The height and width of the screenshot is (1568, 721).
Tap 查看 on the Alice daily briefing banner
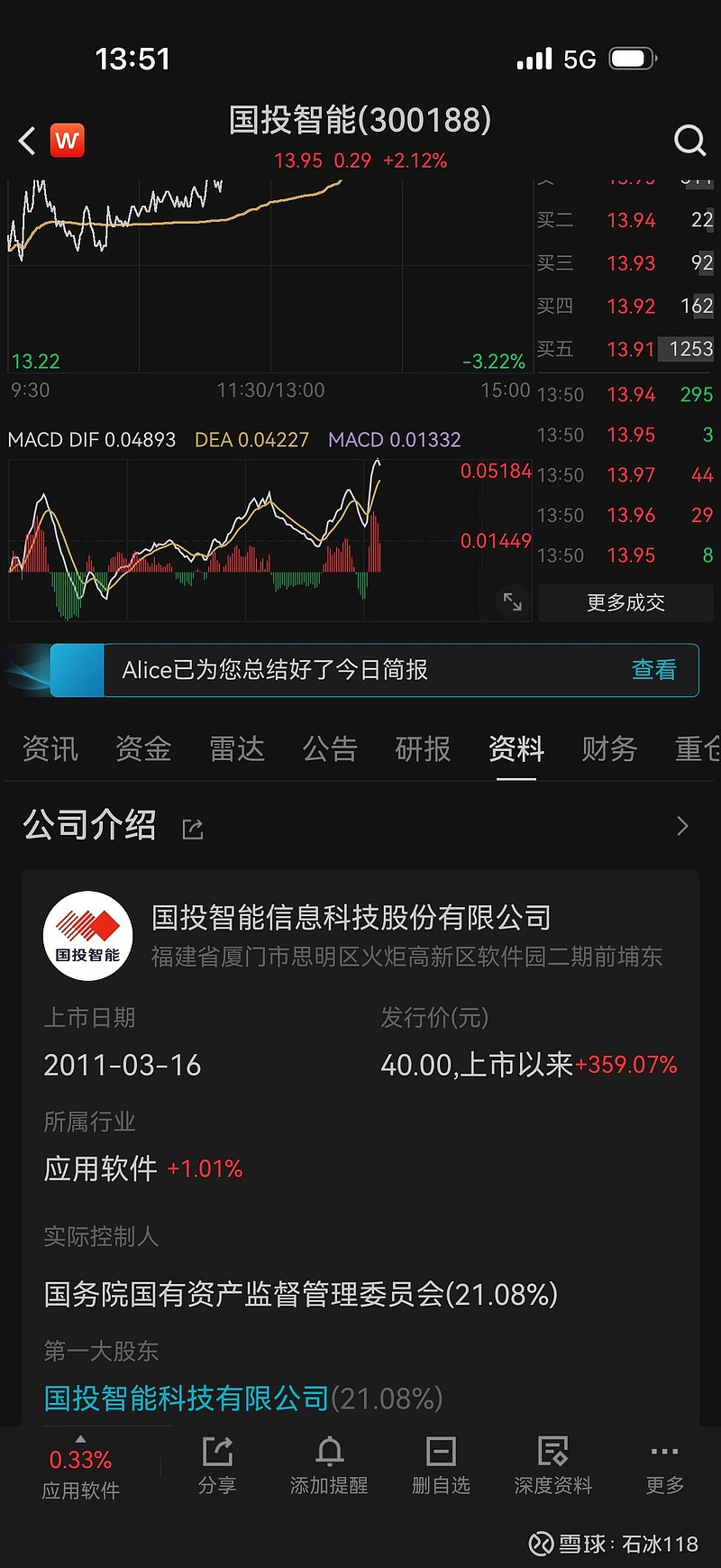point(653,670)
